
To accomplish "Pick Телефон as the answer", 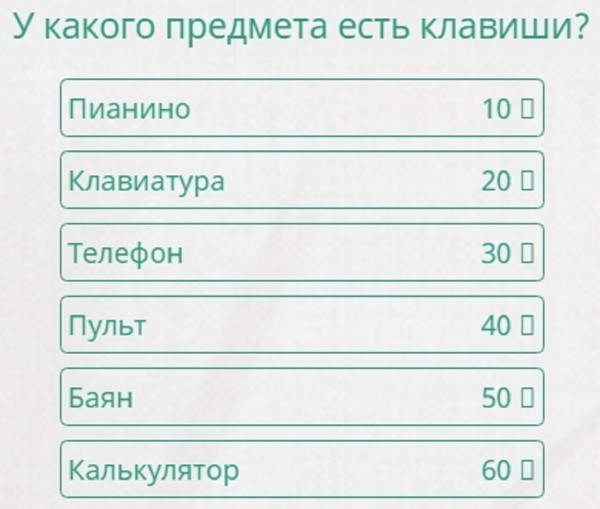I will (301, 252).
